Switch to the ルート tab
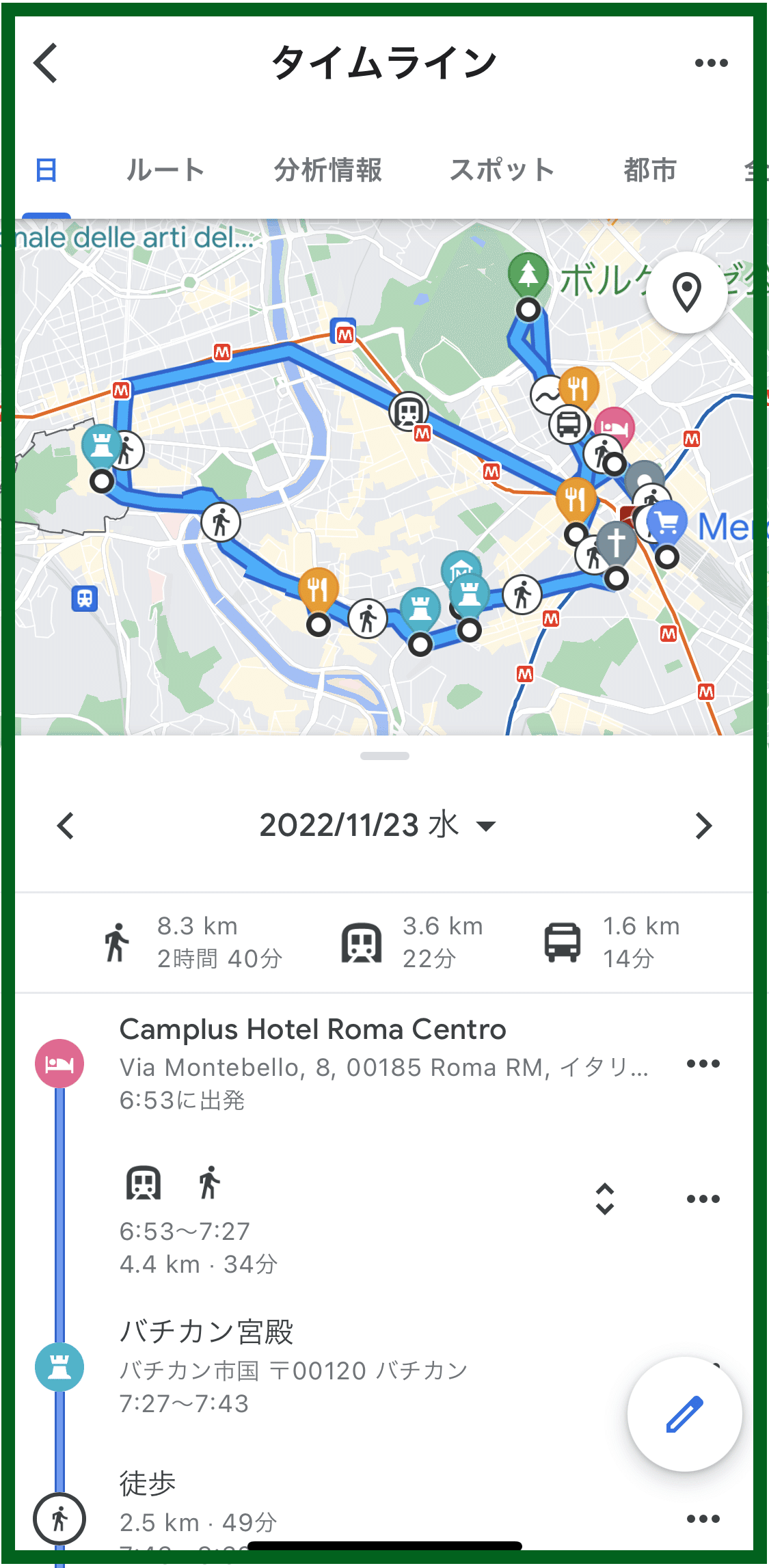This screenshot has height=1568, width=769. coord(166,170)
